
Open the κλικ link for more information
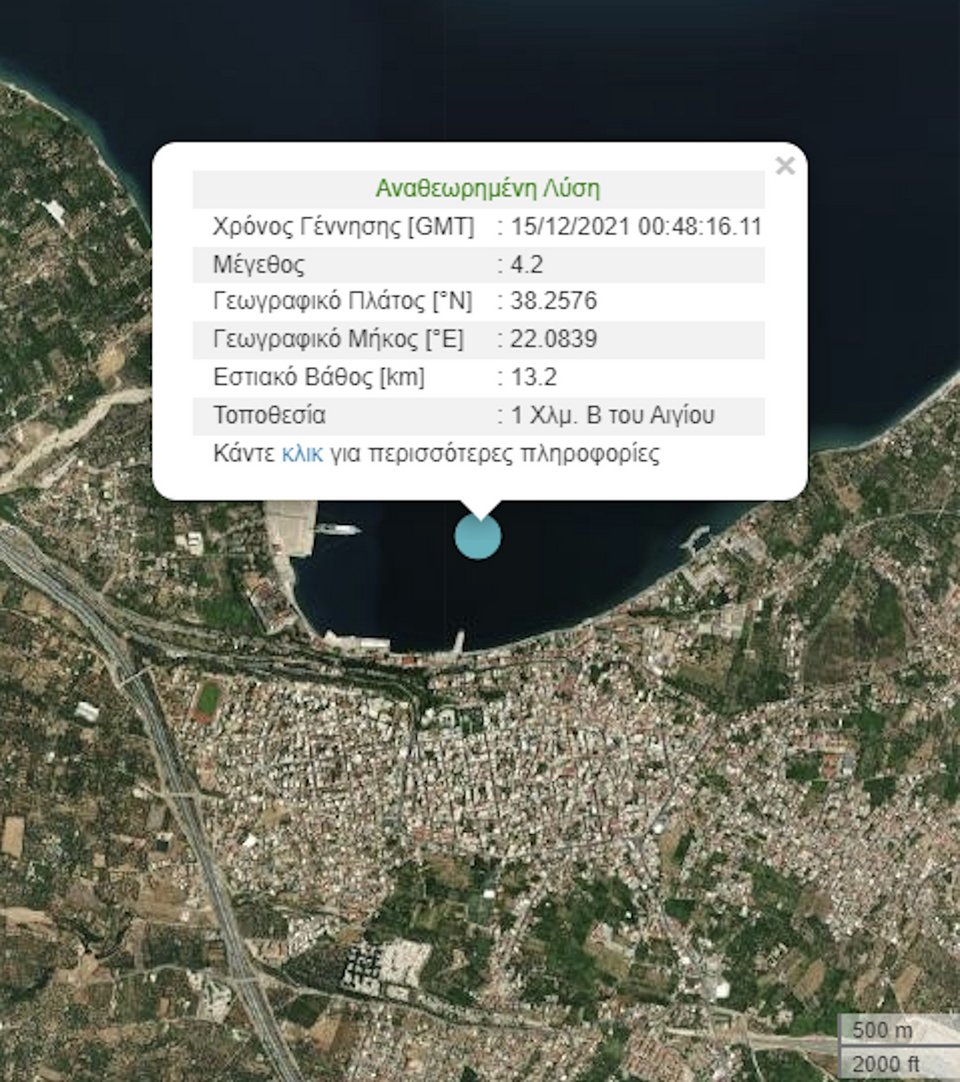pos(302,454)
